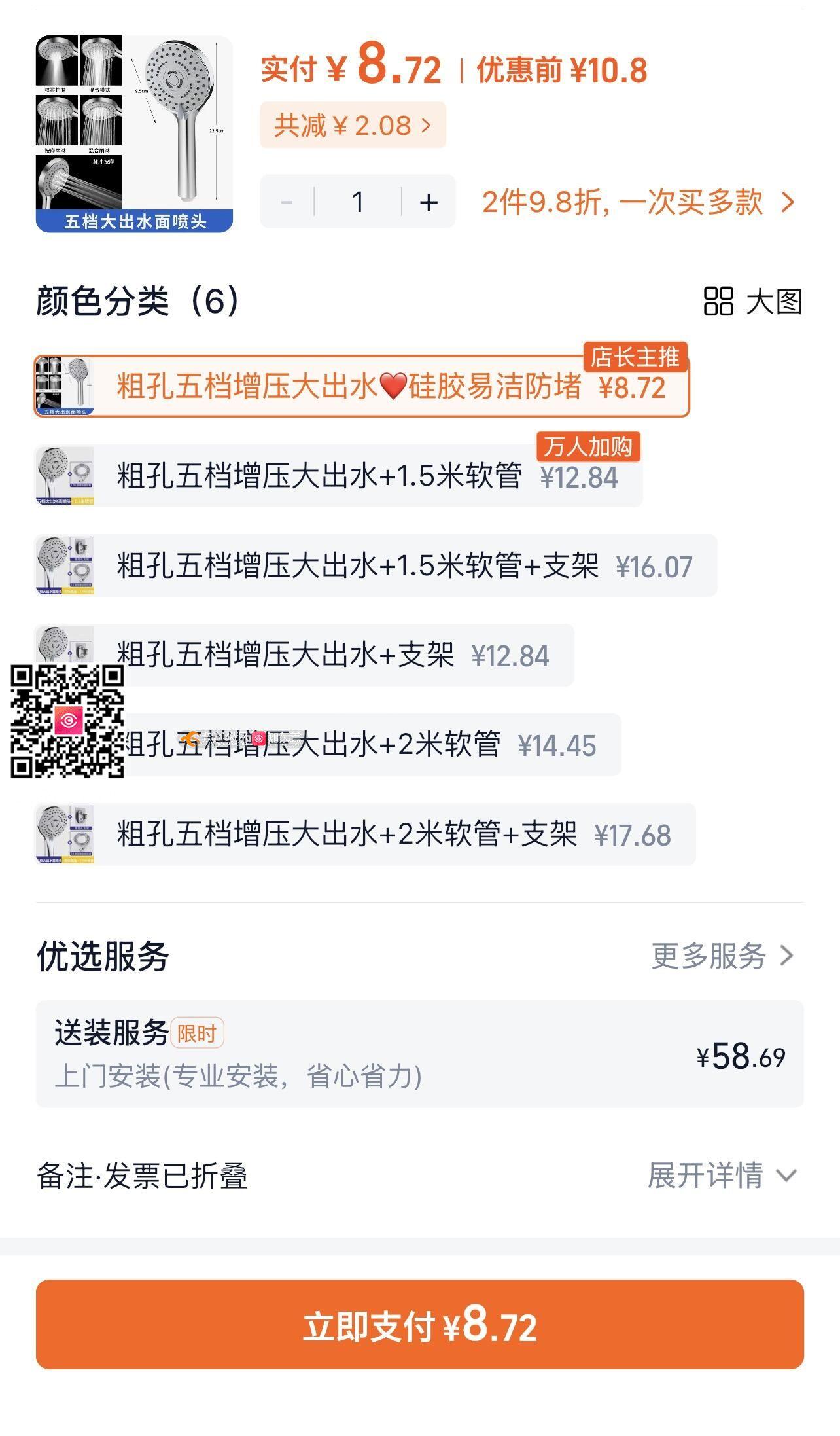Select the 硅胶易洁防堵 ¥8.72 option

click(361, 387)
